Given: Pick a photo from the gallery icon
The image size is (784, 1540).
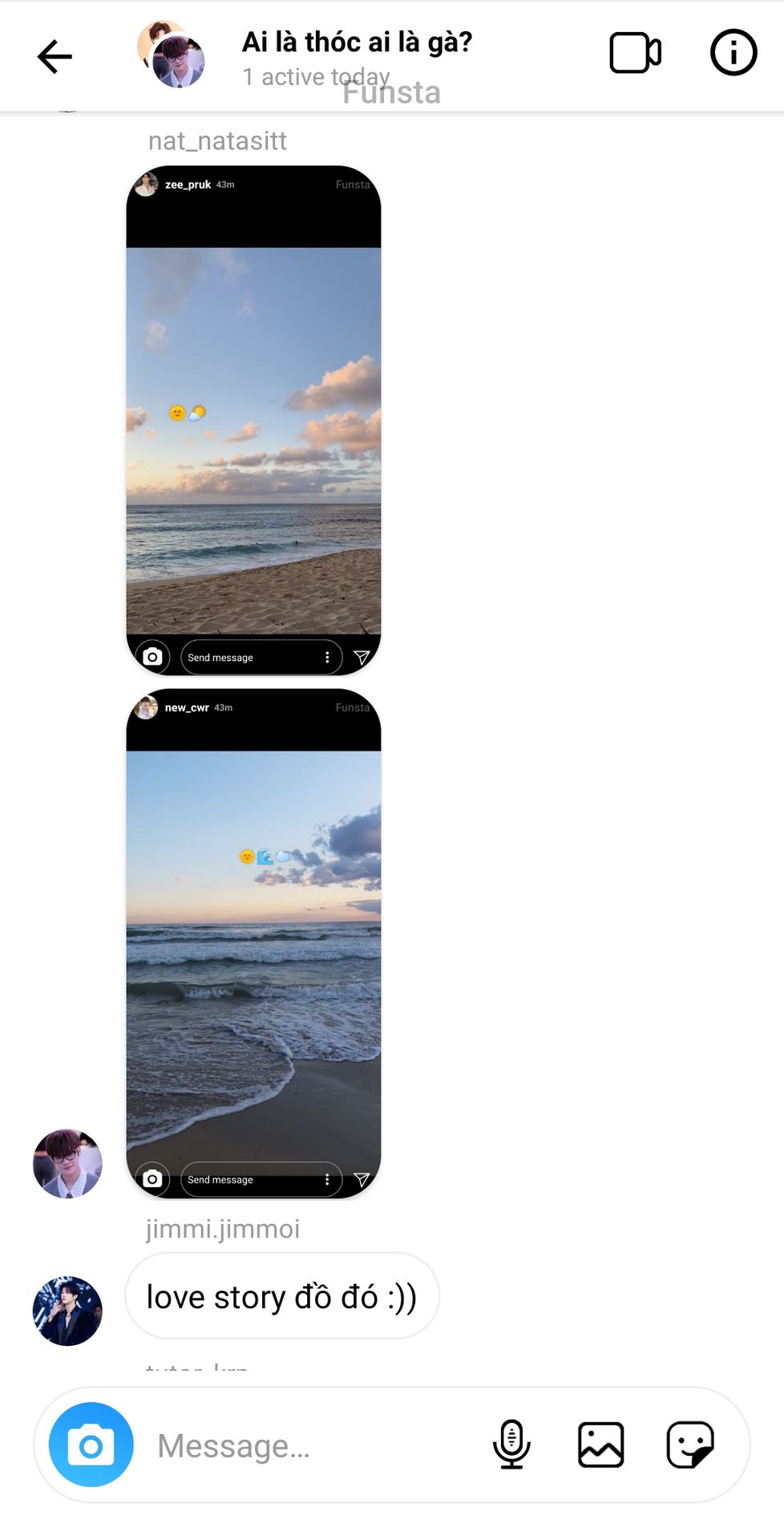Looking at the screenshot, I should [x=601, y=1445].
